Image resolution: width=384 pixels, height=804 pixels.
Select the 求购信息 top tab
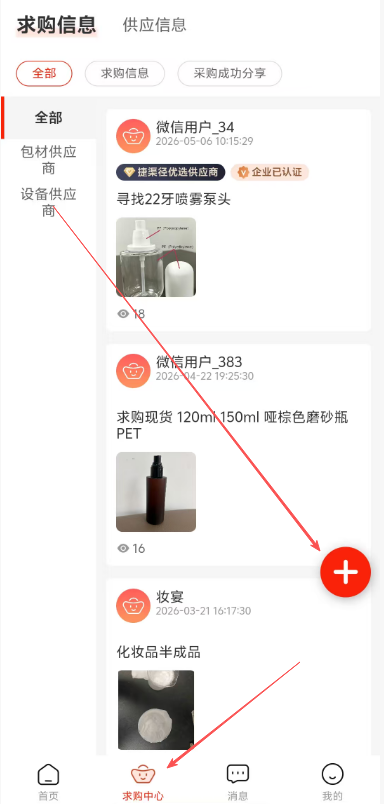click(x=56, y=25)
